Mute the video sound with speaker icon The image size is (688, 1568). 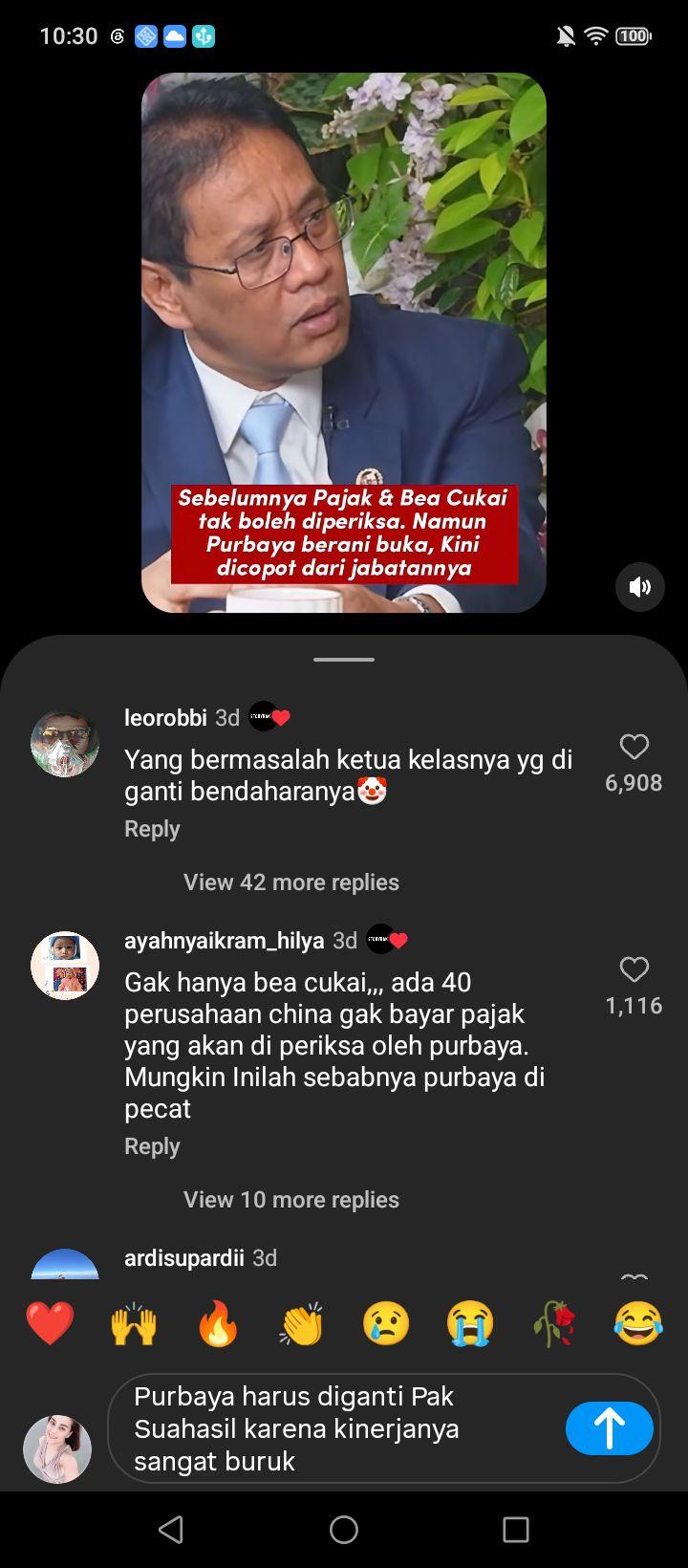(639, 587)
